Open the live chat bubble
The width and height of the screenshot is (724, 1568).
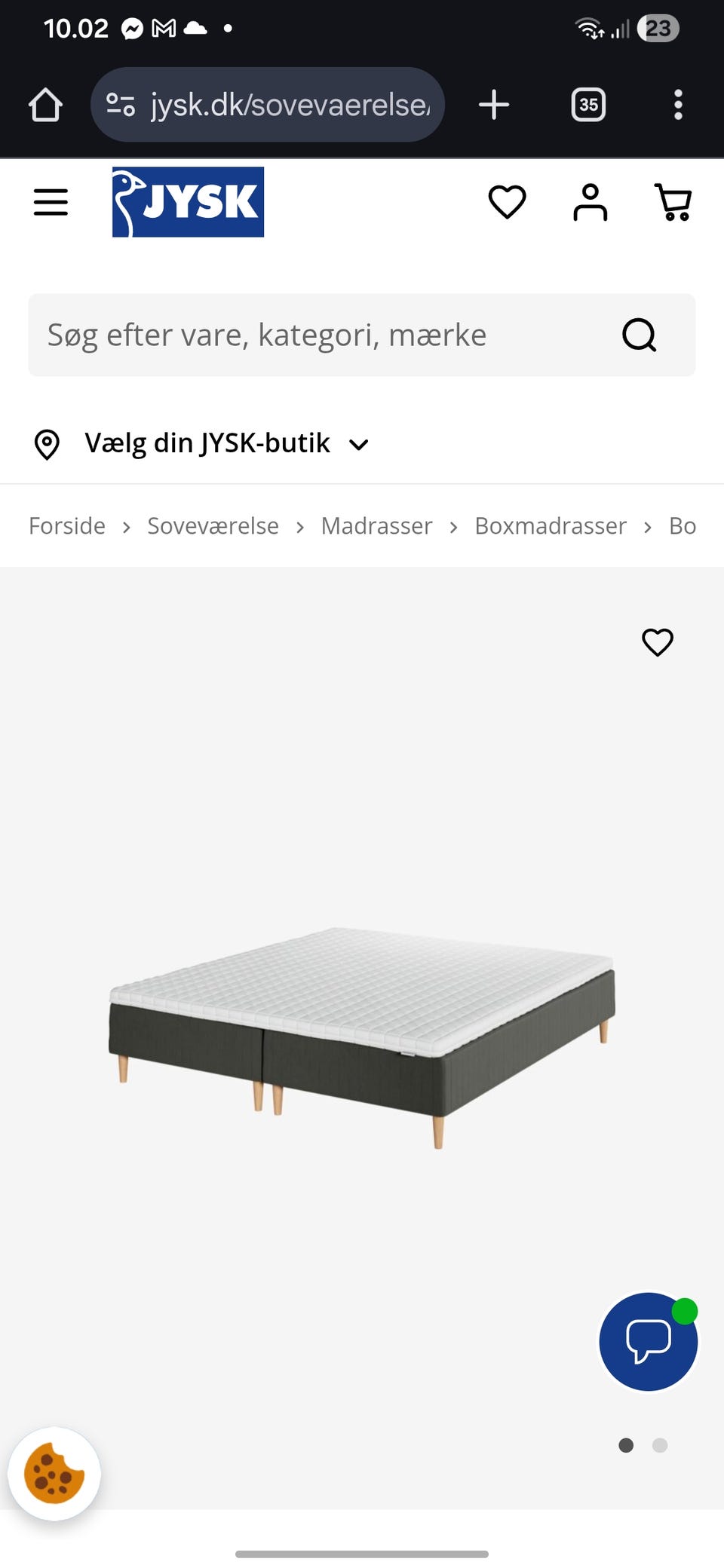click(x=649, y=1341)
